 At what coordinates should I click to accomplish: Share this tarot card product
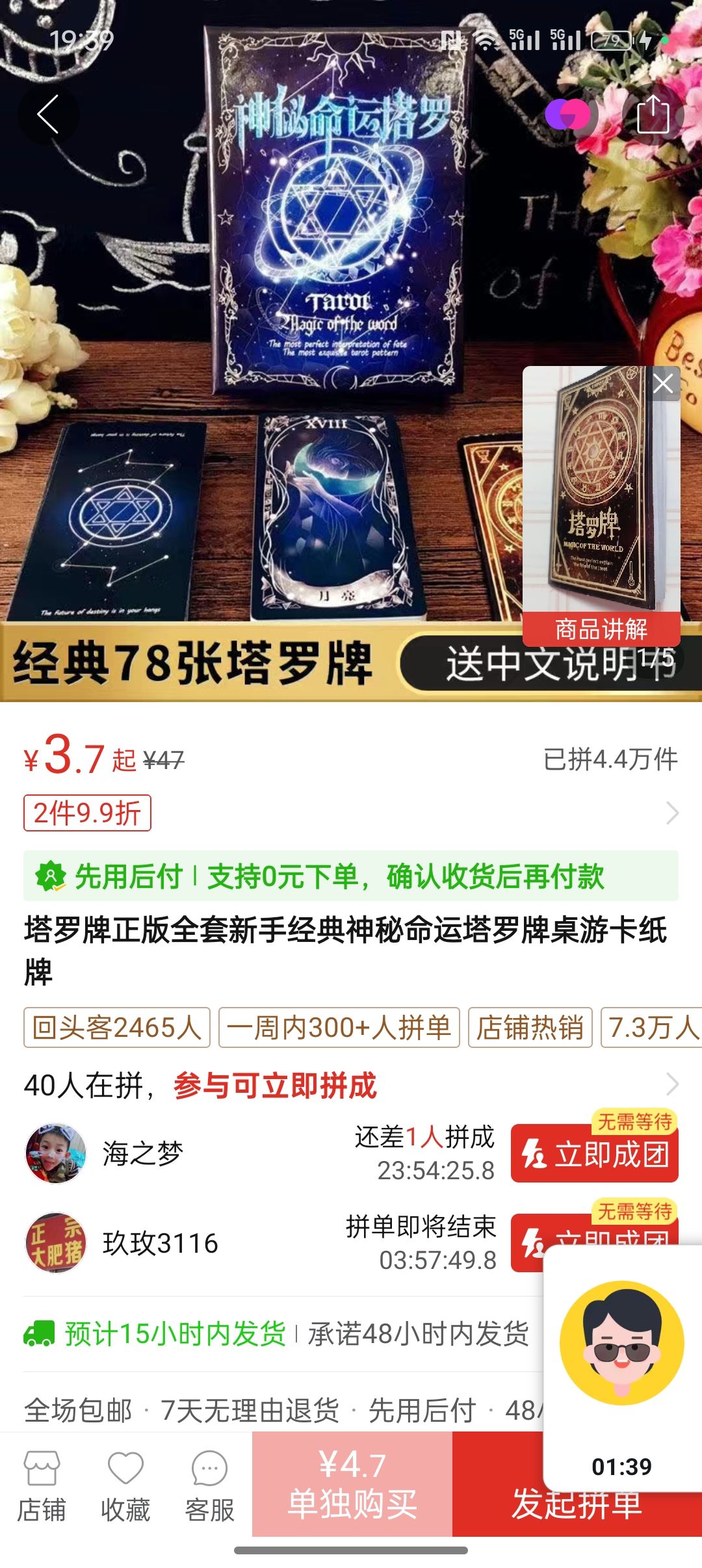coord(653,115)
